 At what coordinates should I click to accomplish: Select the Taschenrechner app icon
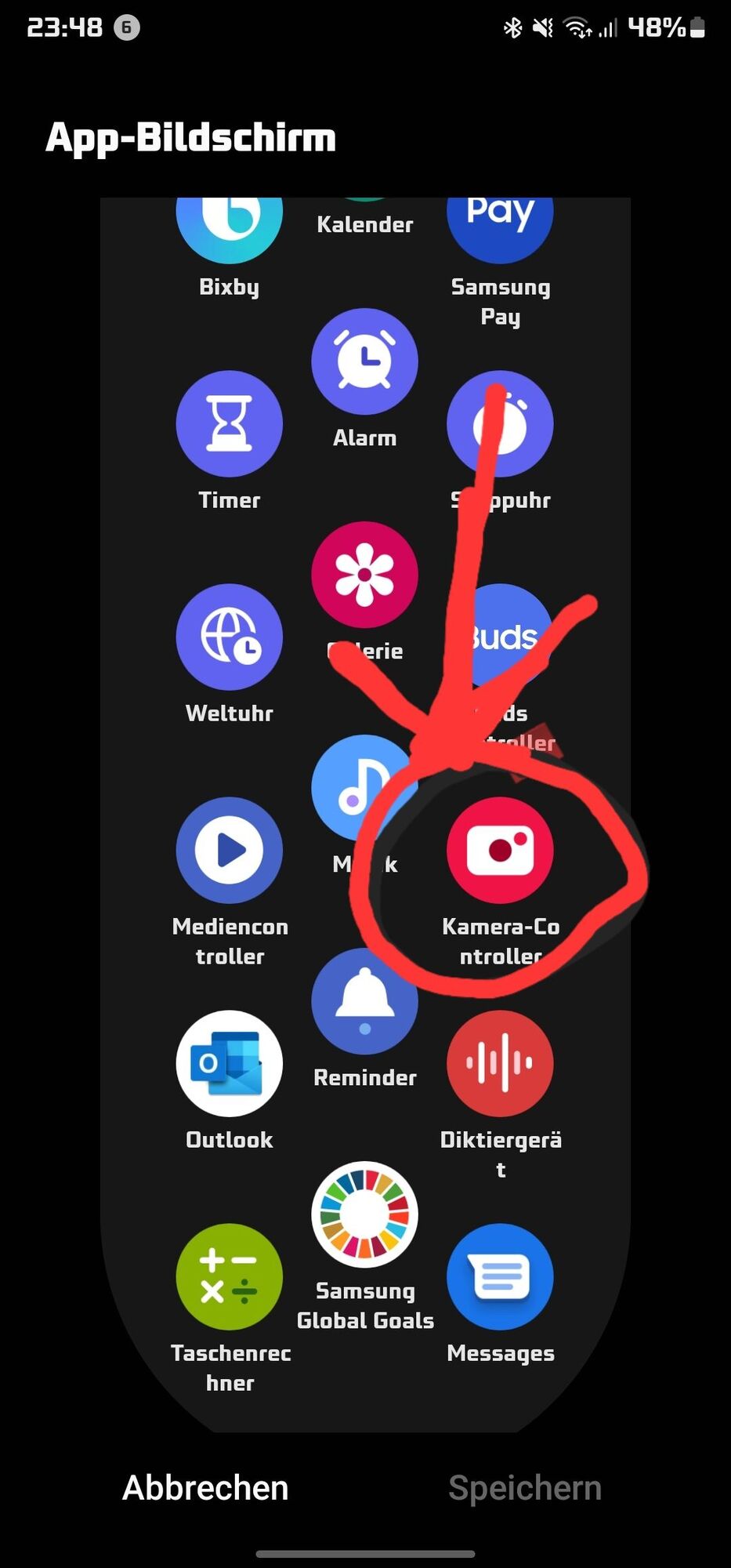229,1277
